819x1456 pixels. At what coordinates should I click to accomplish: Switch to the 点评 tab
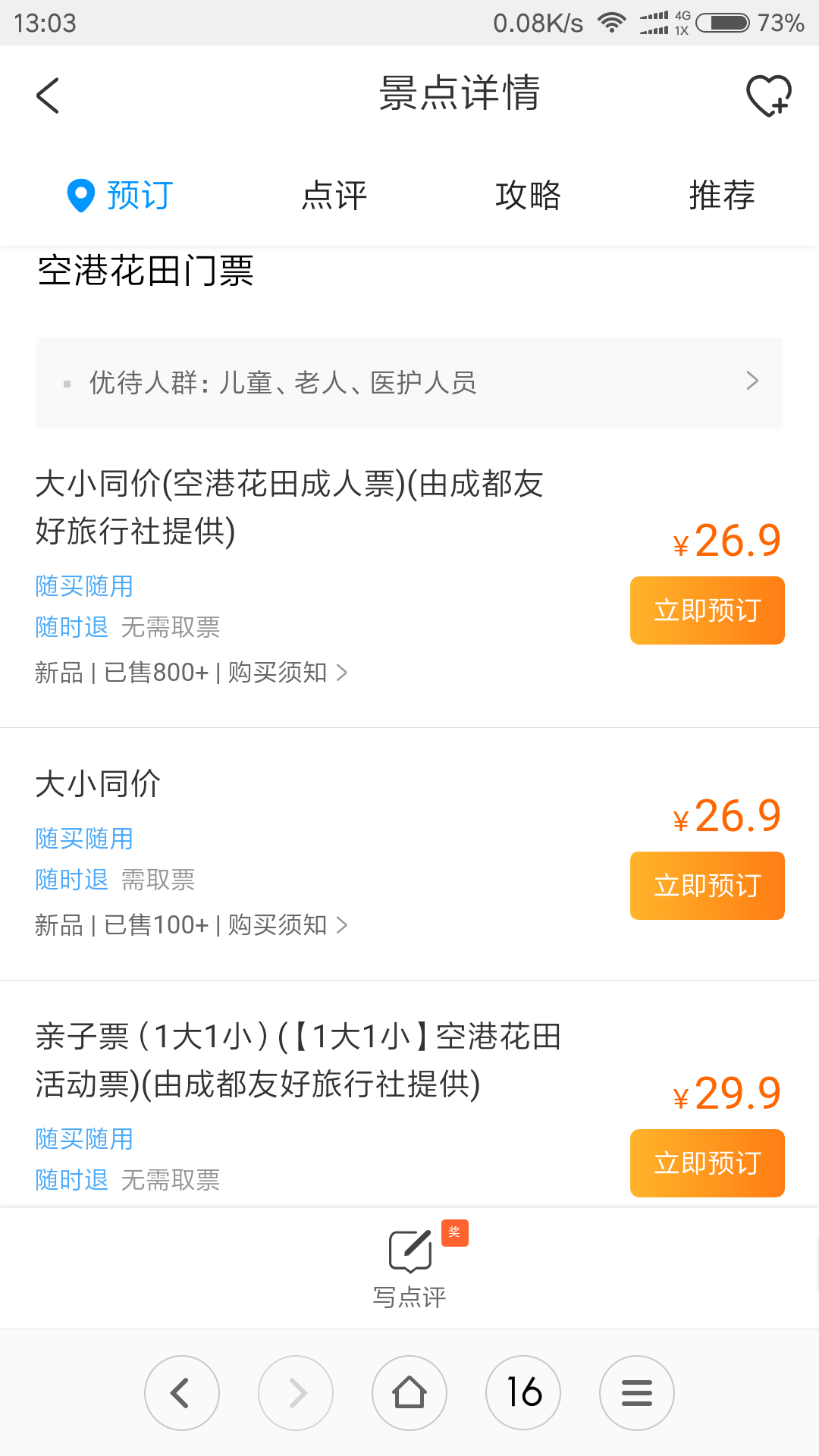(x=334, y=196)
